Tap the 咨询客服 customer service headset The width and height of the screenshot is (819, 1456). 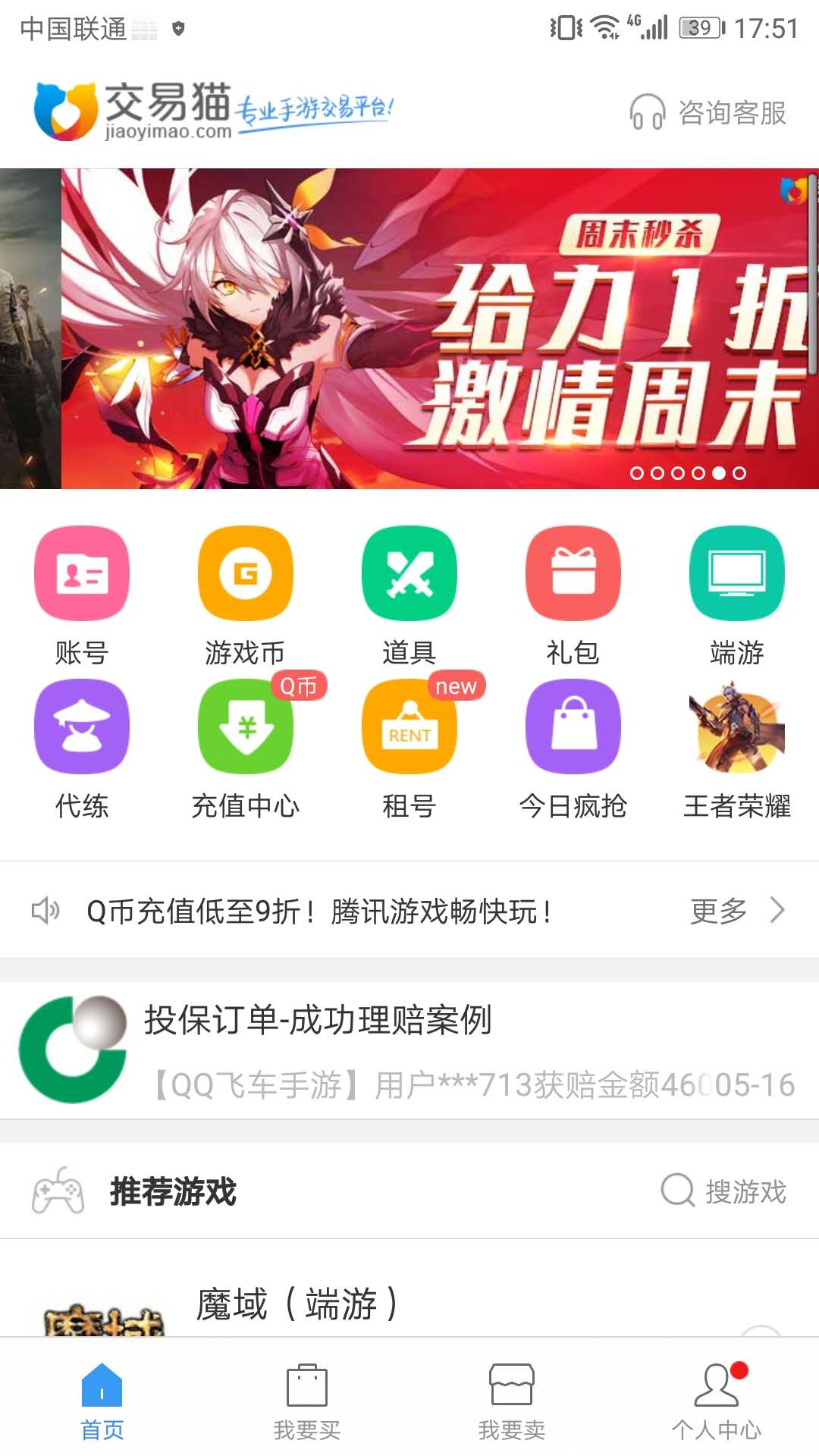[709, 112]
